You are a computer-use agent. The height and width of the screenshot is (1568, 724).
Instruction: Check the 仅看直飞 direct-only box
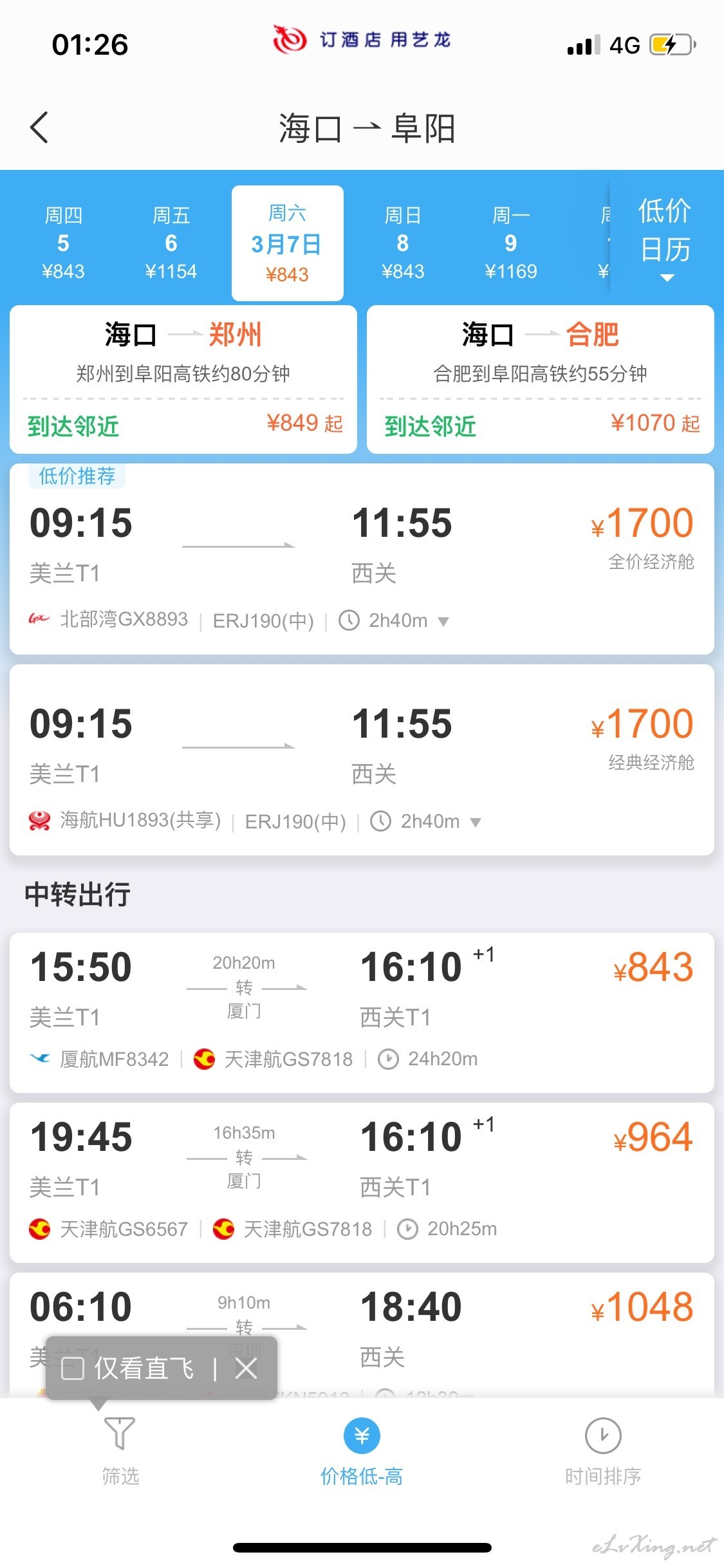pyautogui.click(x=73, y=1368)
